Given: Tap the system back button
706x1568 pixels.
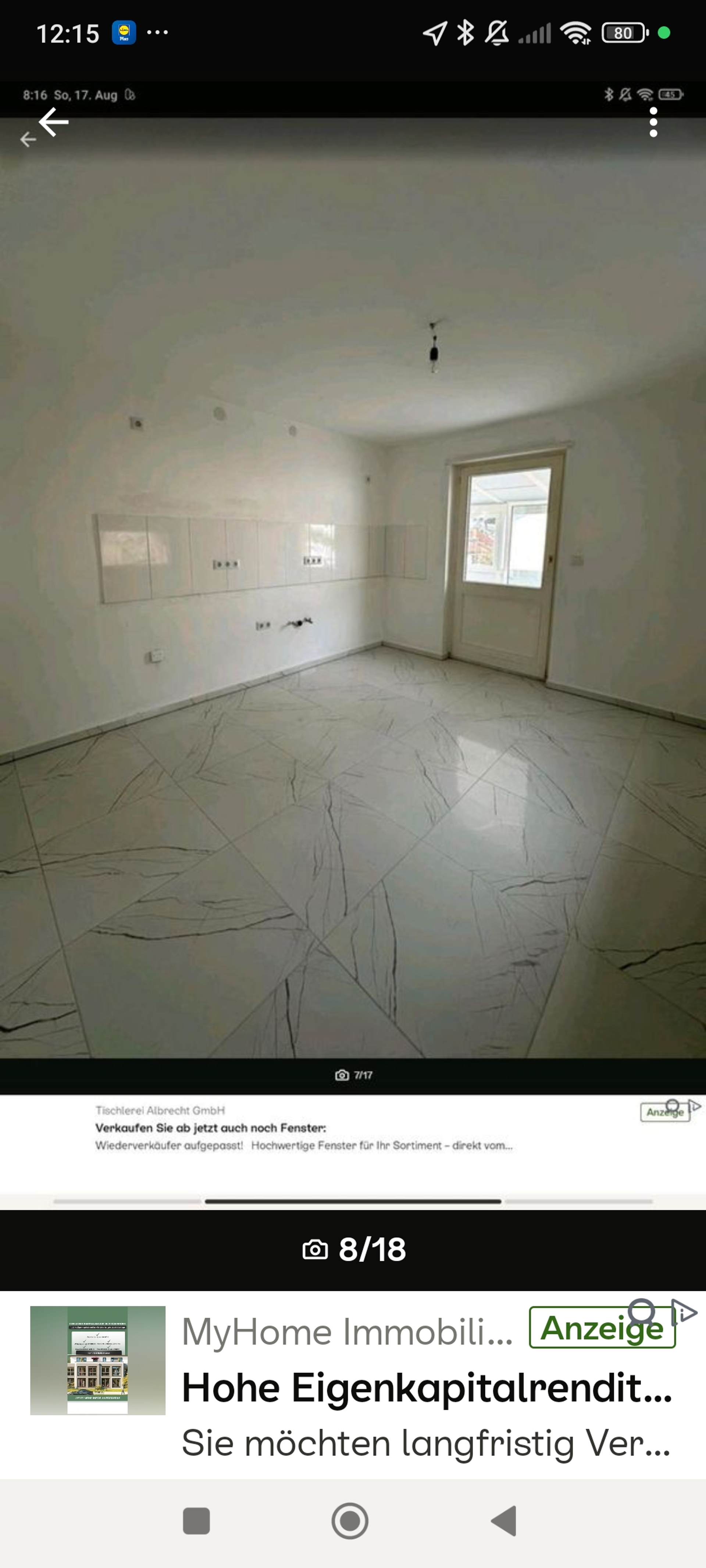Looking at the screenshot, I should point(504,1521).
